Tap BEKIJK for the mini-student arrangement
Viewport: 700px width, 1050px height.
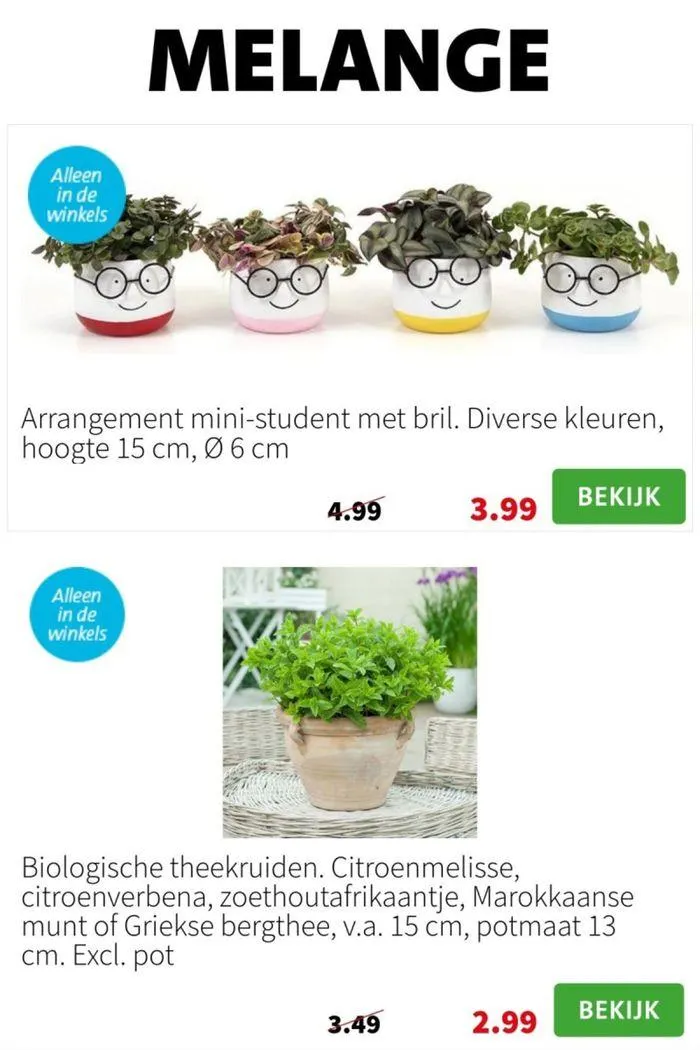pos(618,497)
